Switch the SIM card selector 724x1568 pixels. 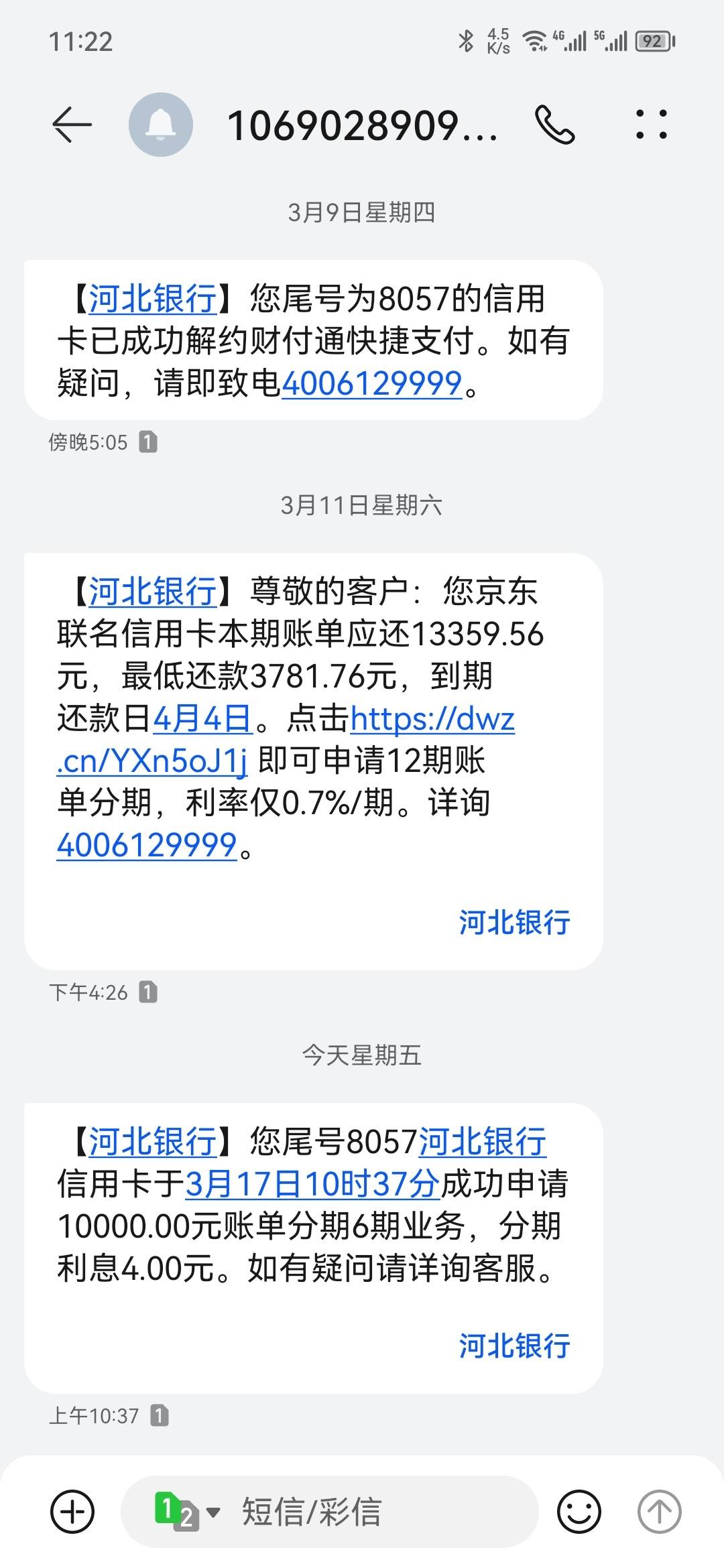pos(187,1512)
